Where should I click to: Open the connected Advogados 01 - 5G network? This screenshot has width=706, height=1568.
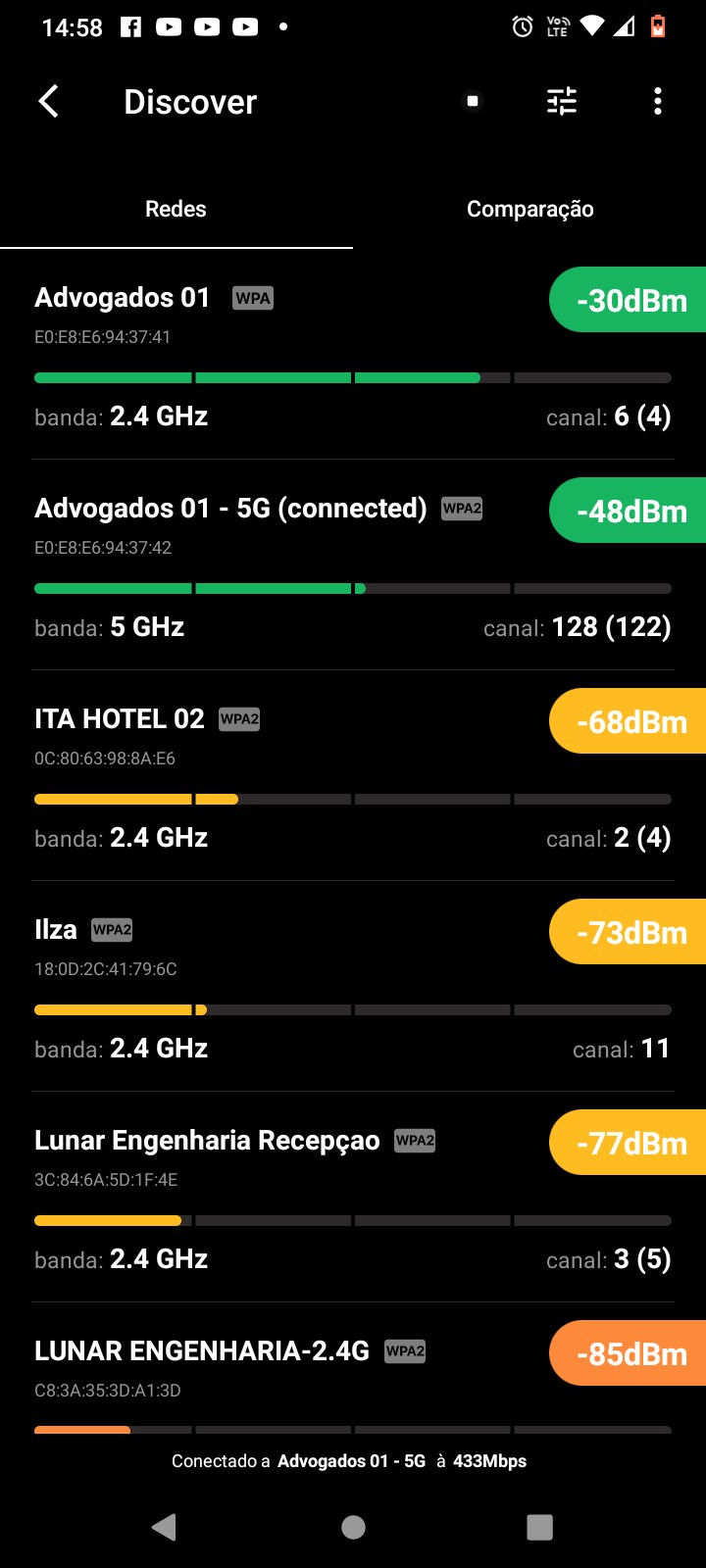(294, 563)
